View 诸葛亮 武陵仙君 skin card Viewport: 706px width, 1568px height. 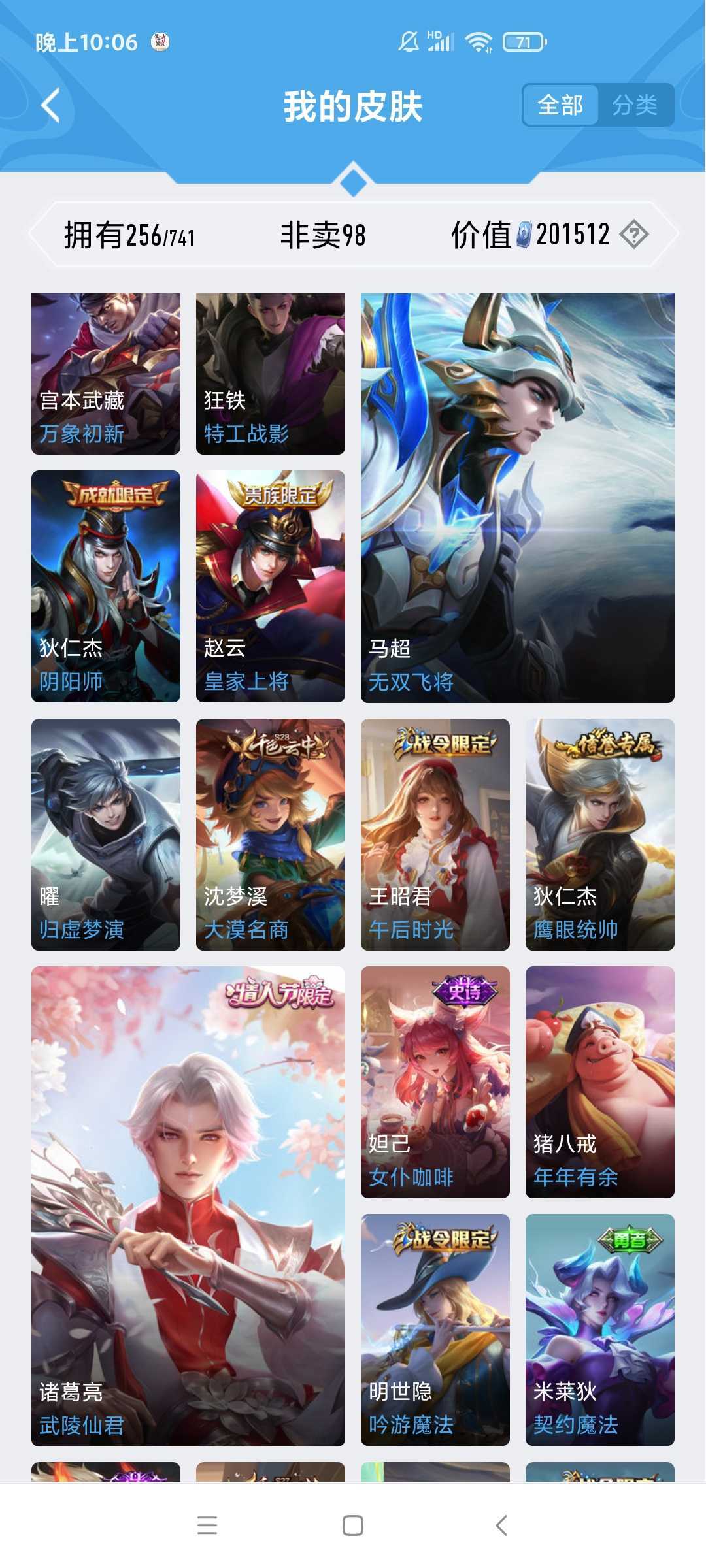[188, 1205]
